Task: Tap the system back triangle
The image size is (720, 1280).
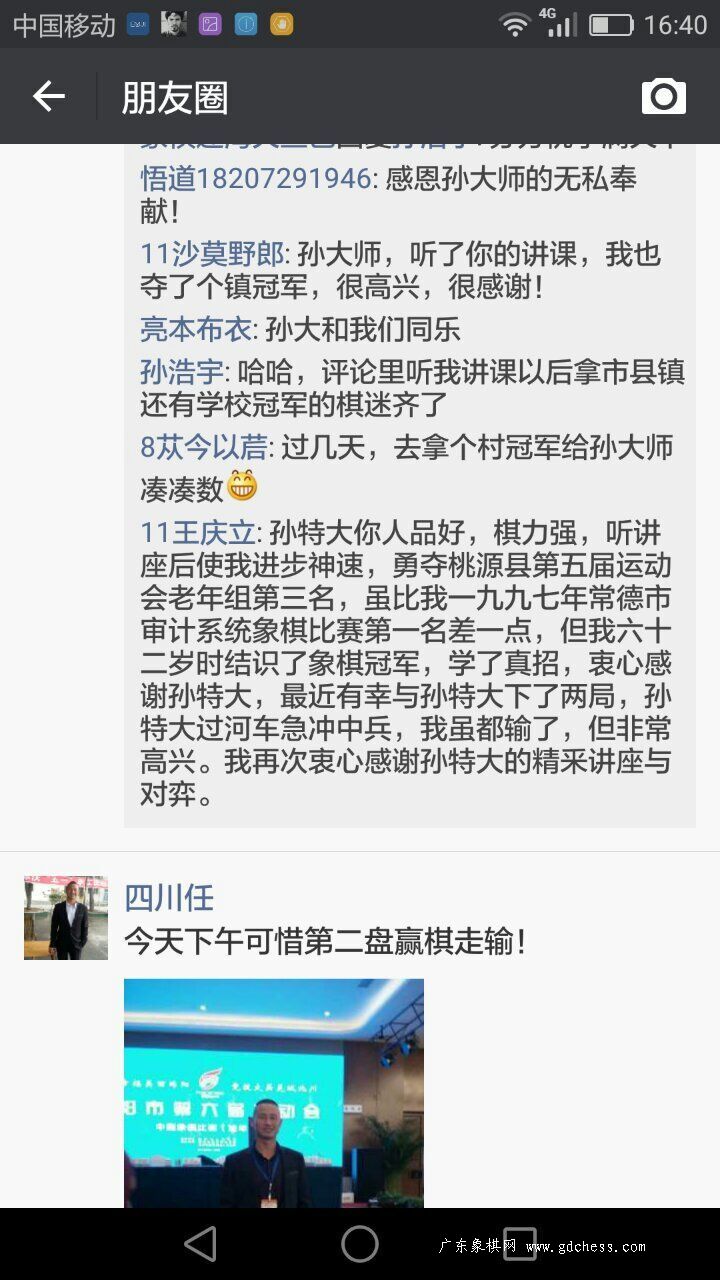Action: [201, 1244]
